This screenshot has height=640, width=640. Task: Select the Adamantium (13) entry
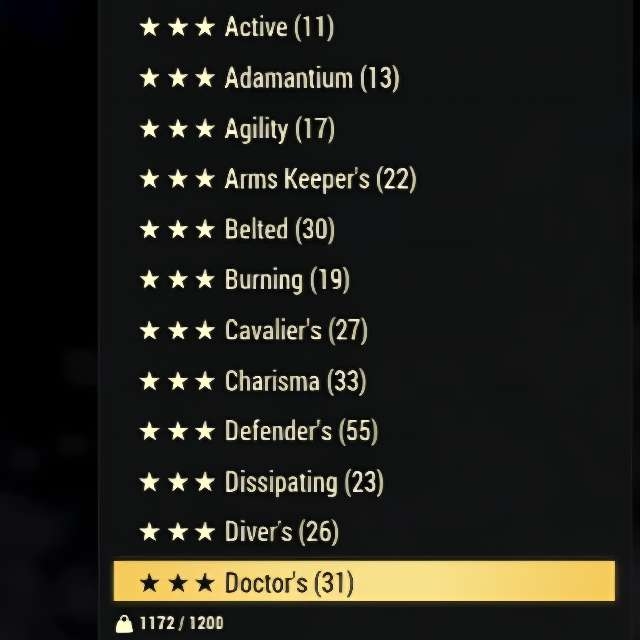(x=364, y=78)
